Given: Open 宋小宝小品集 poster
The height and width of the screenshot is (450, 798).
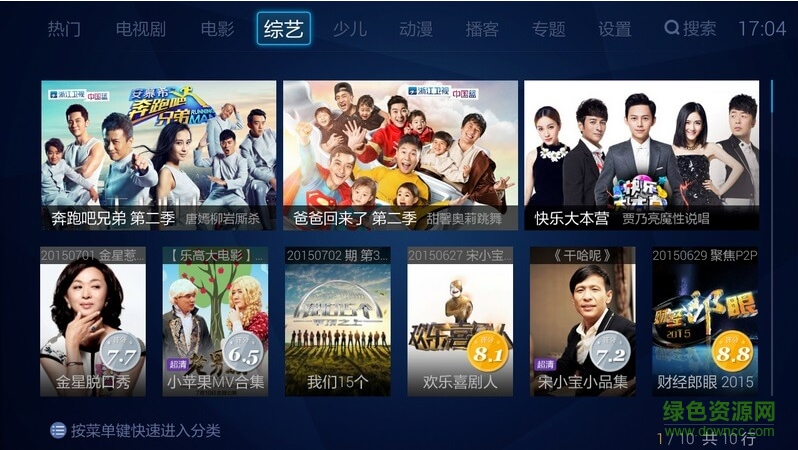Looking at the screenshot, I should coord(583,320).
